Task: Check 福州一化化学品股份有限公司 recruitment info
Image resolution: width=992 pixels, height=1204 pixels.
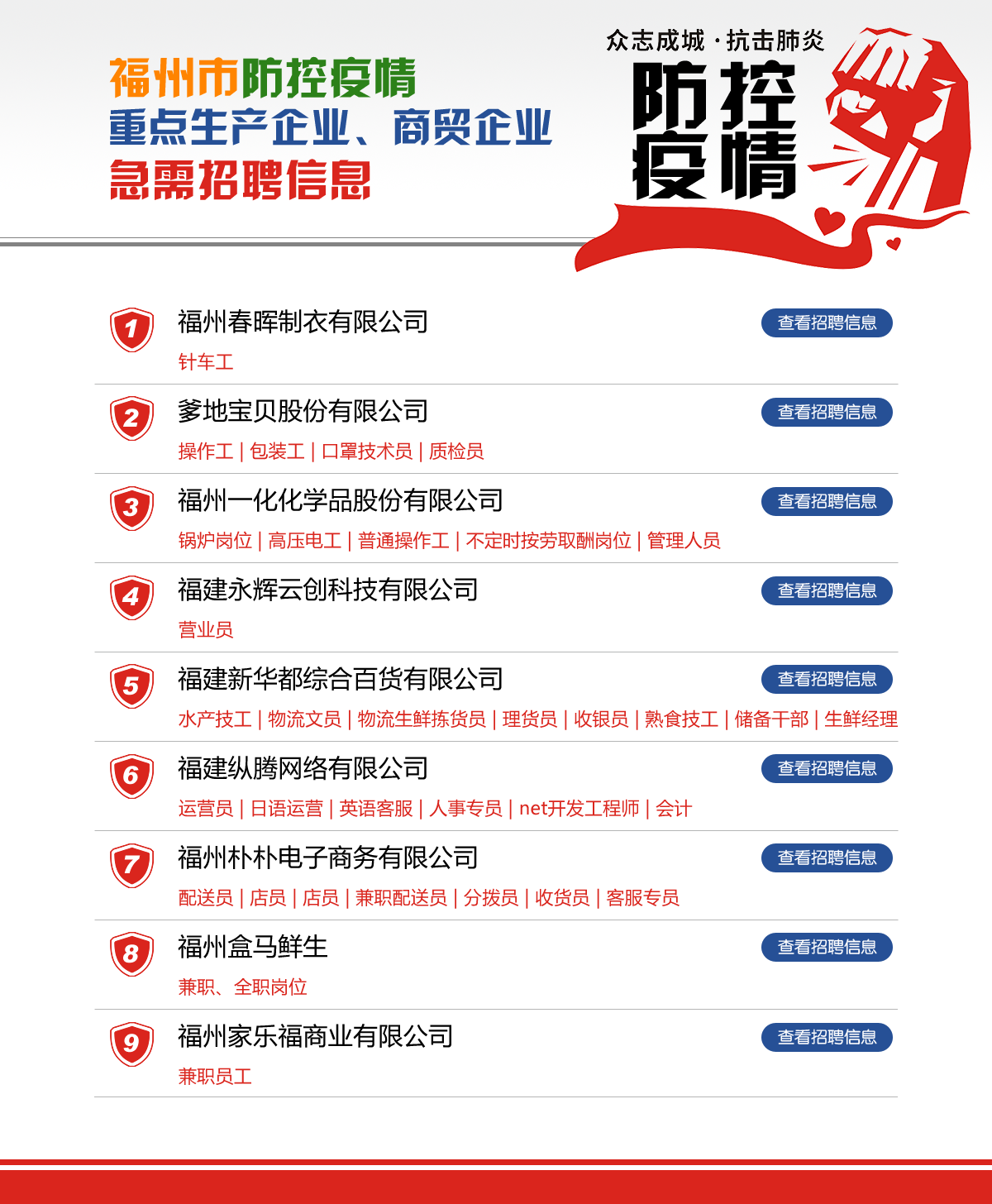Action: [x=827, y=501]
